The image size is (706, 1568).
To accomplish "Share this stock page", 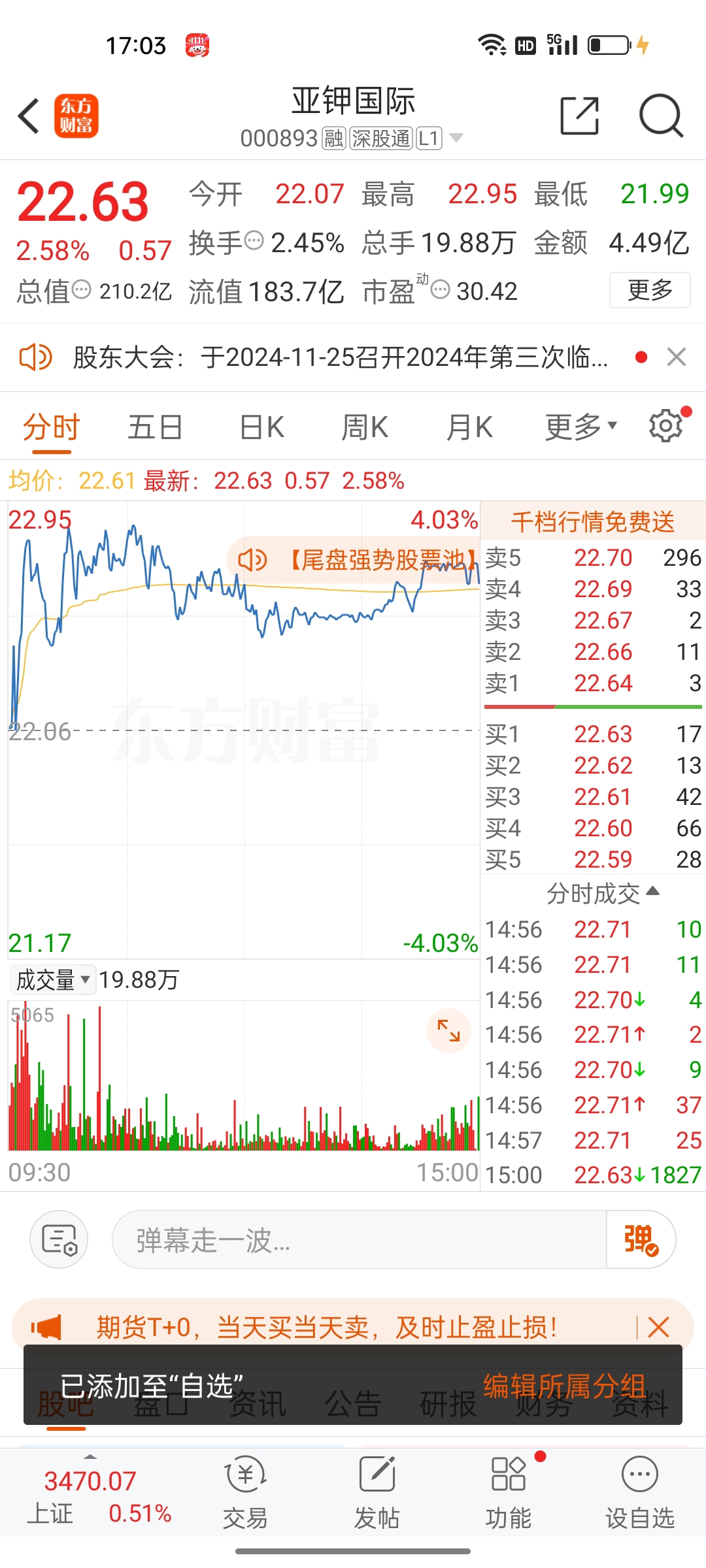I will click(x=579, y=116).
